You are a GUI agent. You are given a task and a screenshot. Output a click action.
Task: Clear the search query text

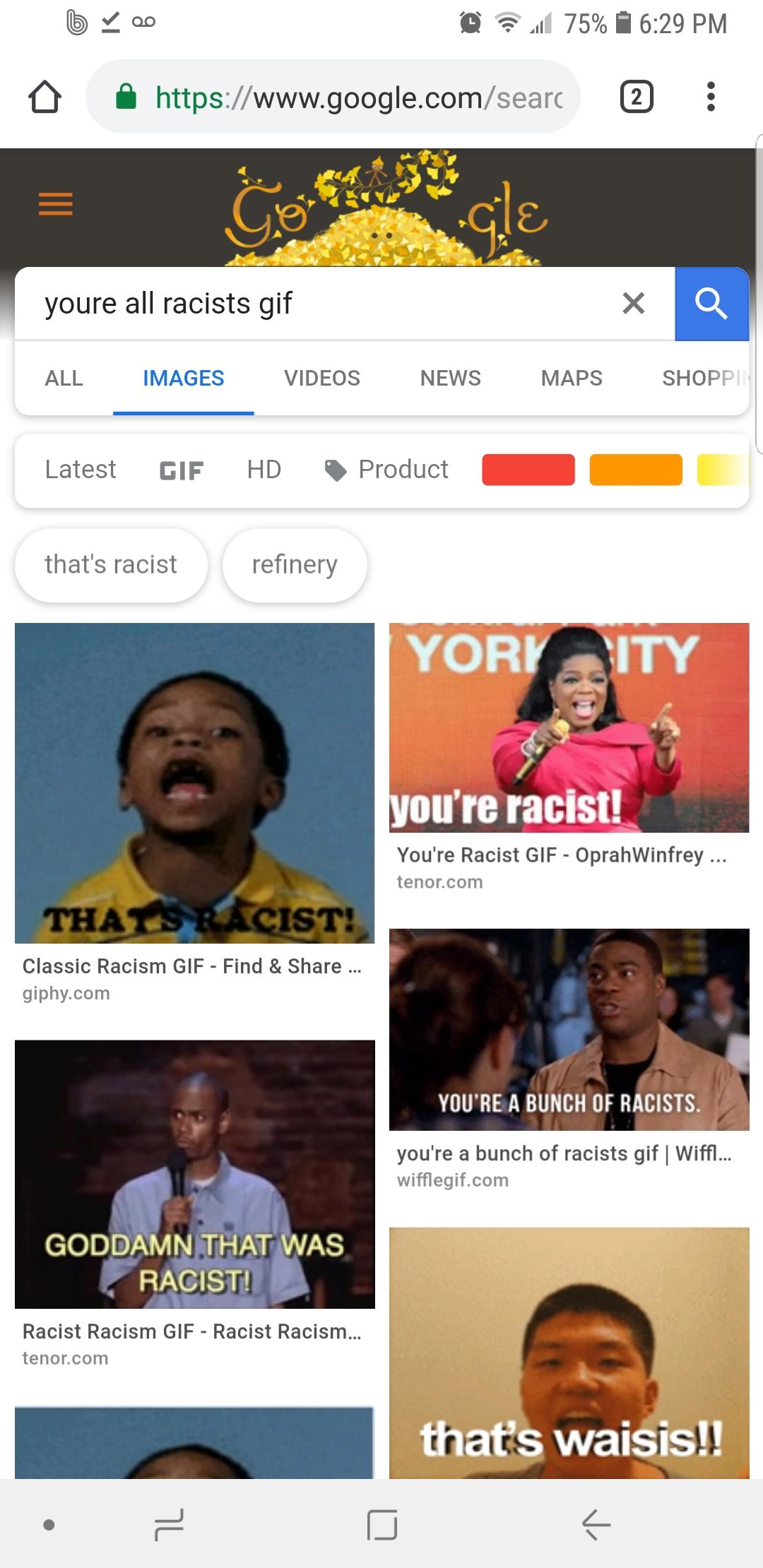(x=634, y=304)
